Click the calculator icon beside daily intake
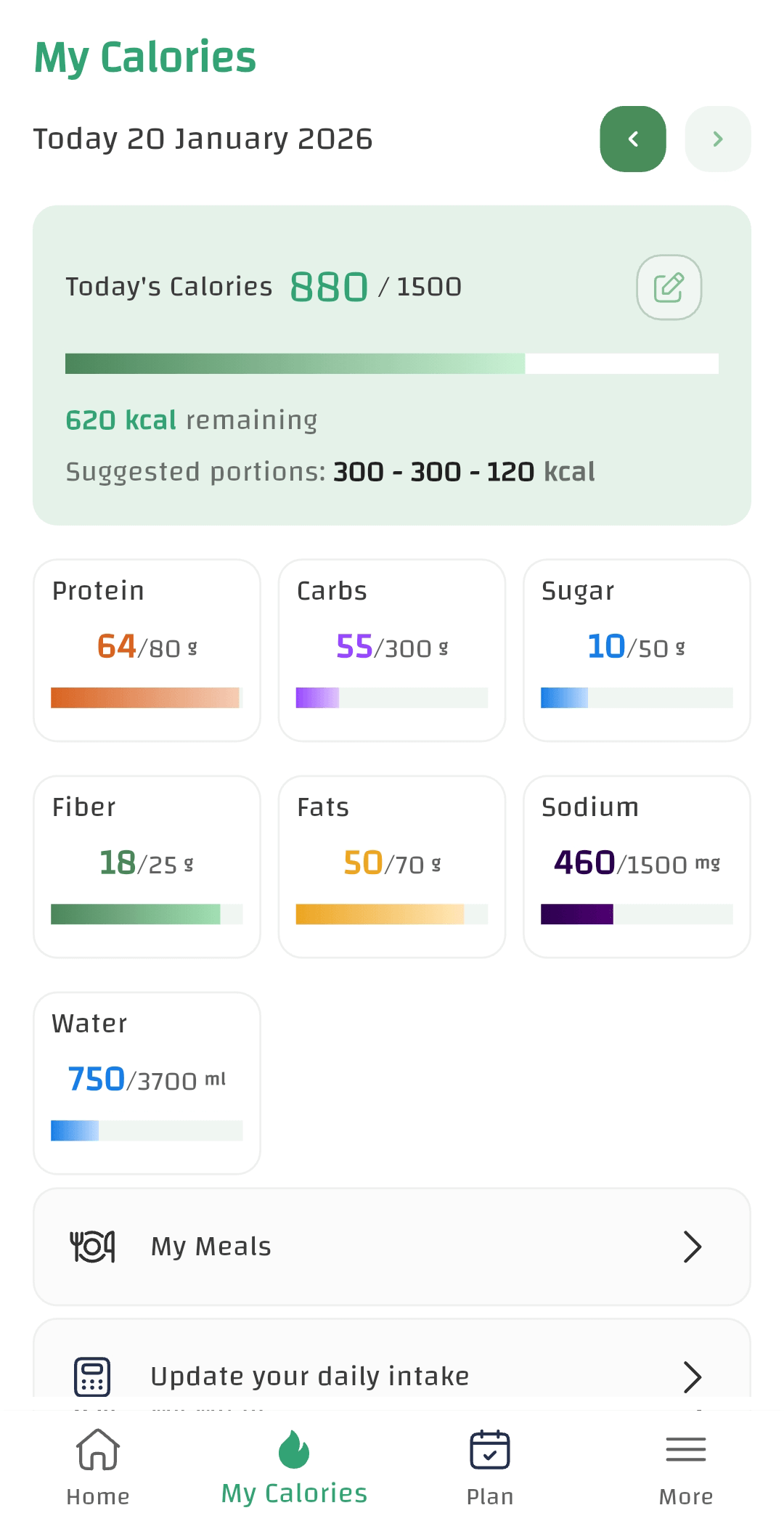 pos(93,1374)
